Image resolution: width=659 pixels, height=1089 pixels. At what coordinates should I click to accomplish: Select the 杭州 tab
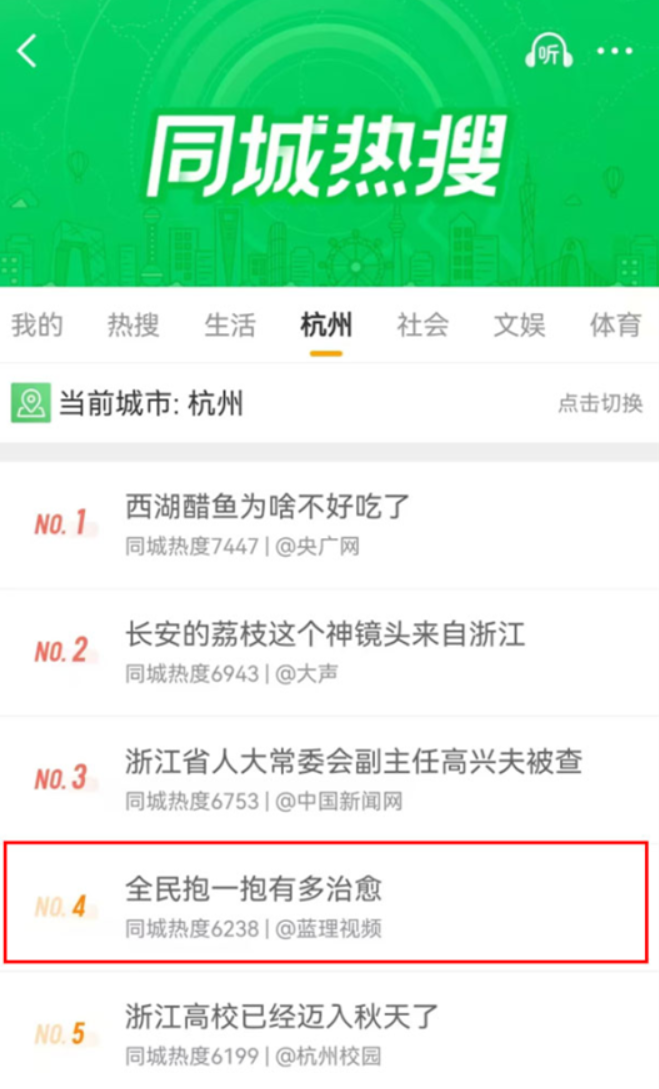(x=326, y=325)
